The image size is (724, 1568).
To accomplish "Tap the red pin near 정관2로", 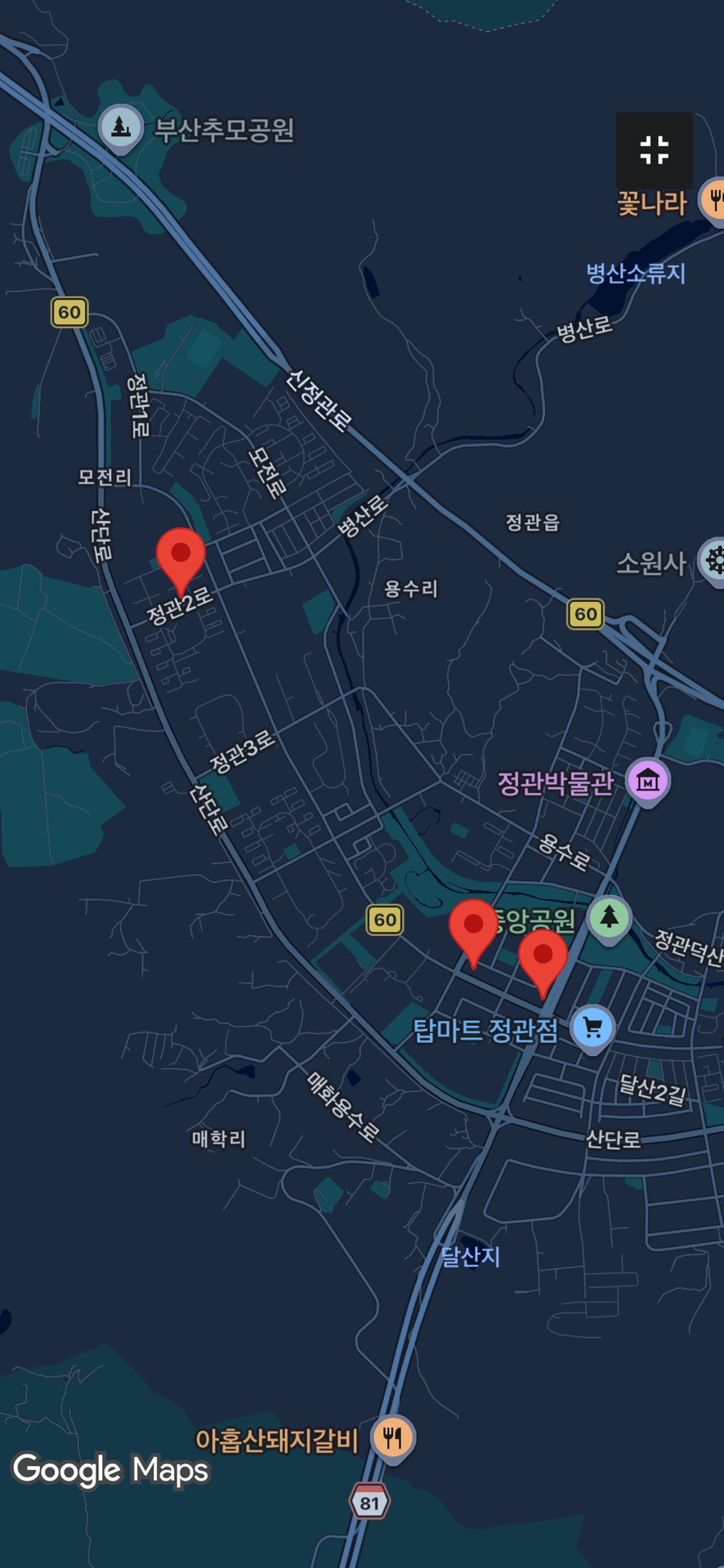I will point(181,555).
